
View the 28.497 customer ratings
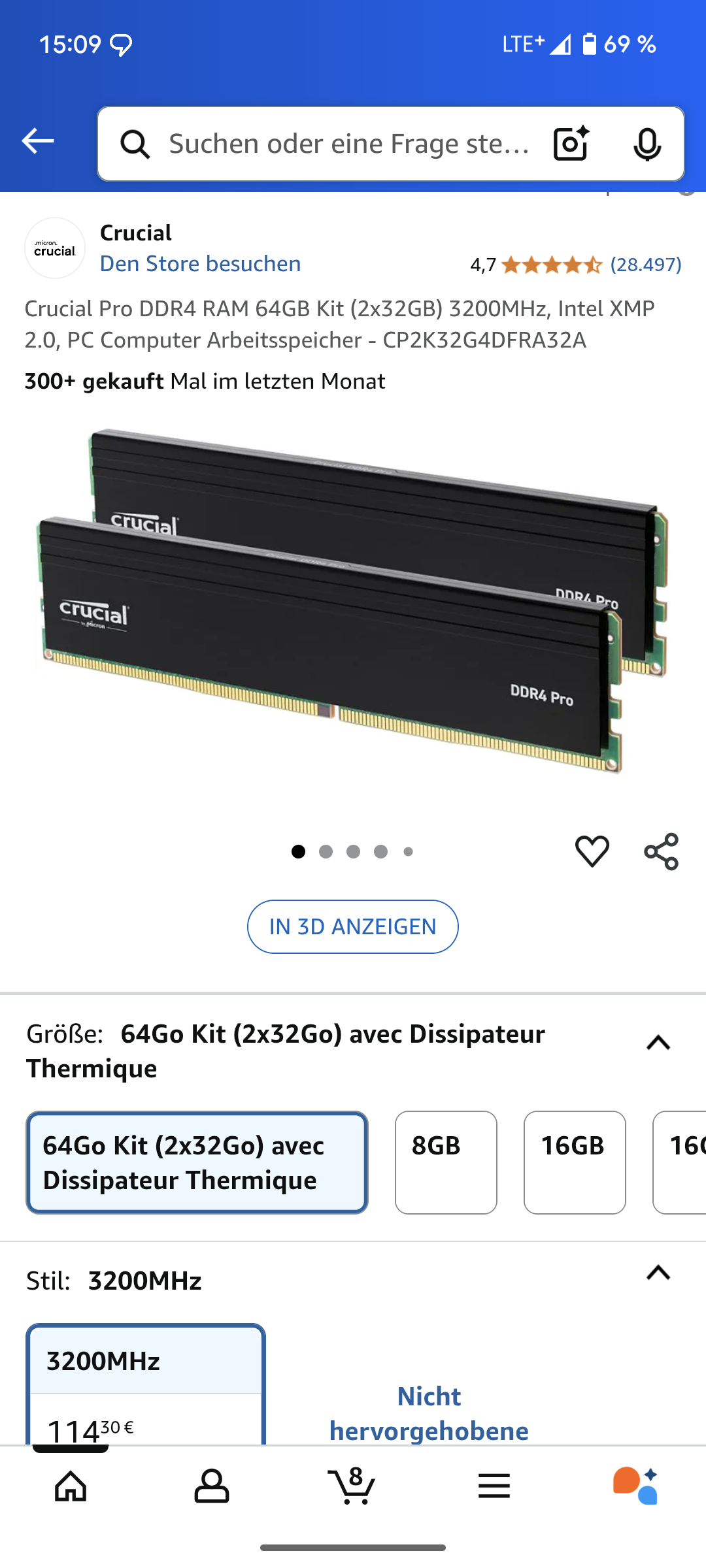tap(645, 265)
